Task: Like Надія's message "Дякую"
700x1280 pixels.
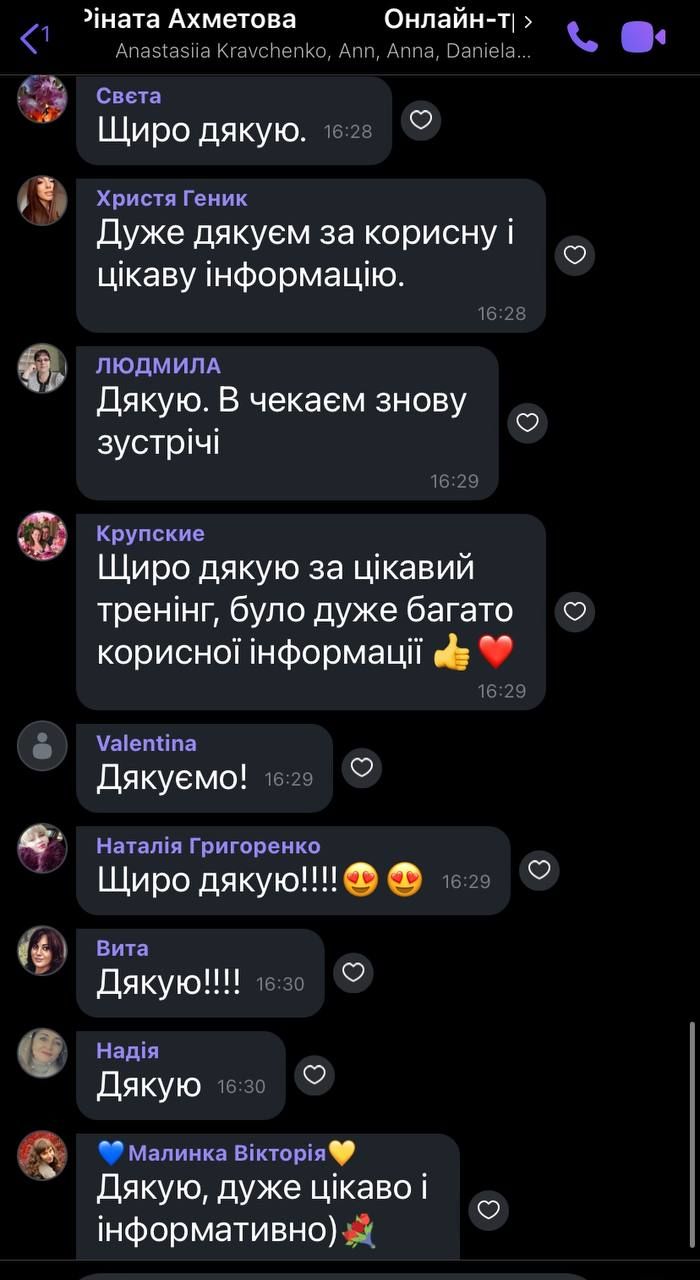Action: click(314, 1075)
